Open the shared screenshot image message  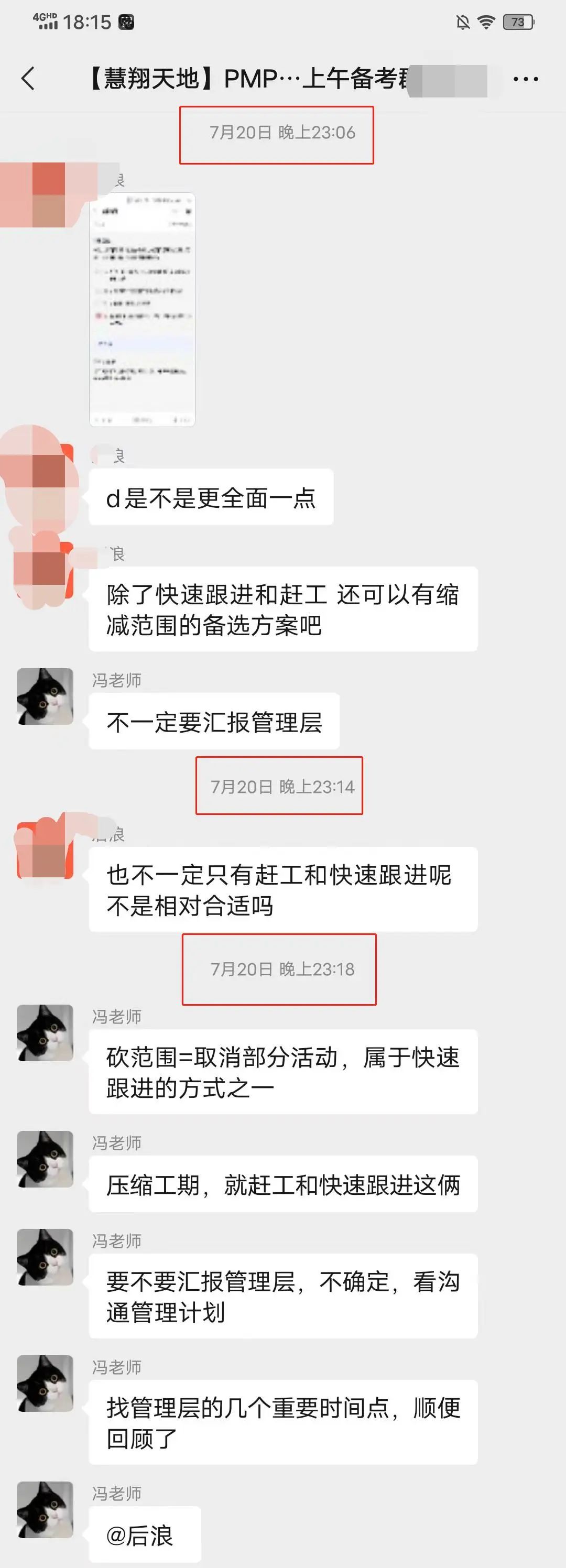point(143,309)
